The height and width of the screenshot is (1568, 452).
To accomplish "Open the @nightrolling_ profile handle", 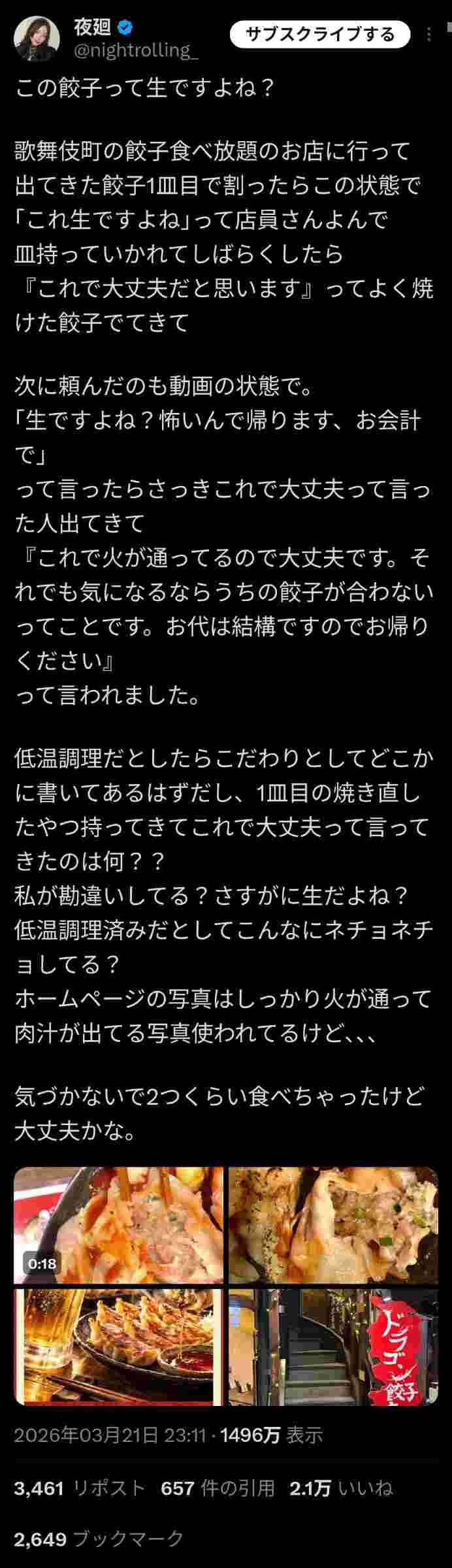I will click(x=136, y=51).
